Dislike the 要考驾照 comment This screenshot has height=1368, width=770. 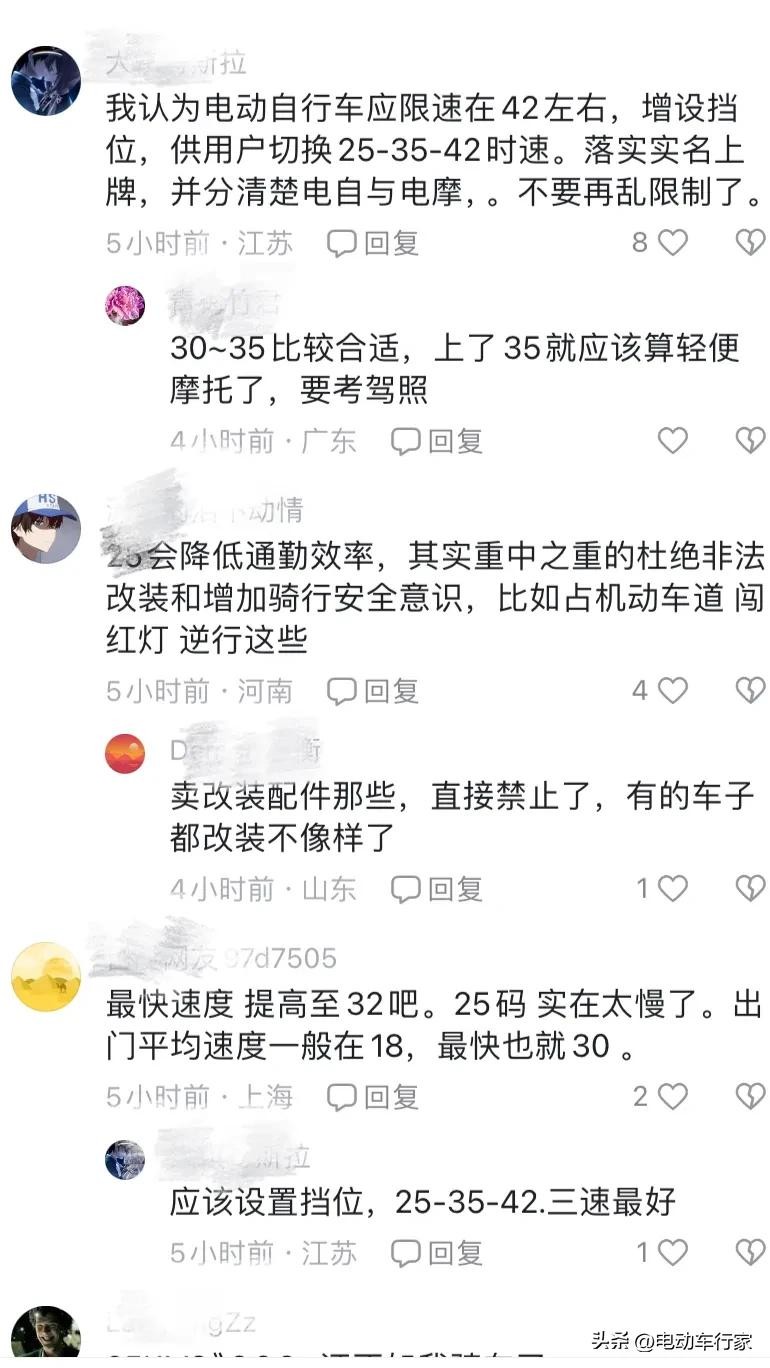point(750,441)
